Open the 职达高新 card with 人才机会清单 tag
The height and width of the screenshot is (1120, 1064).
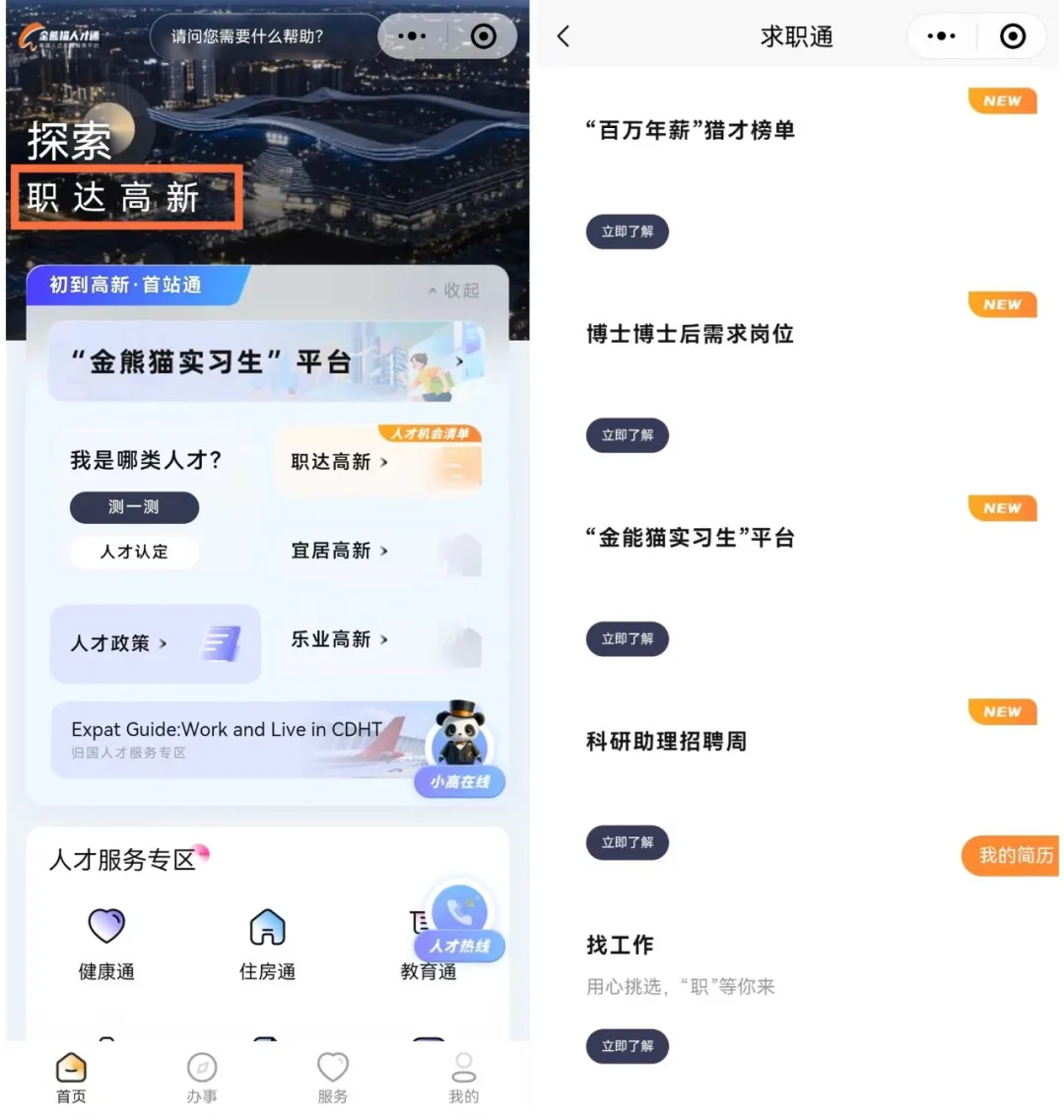pos(378,462)
